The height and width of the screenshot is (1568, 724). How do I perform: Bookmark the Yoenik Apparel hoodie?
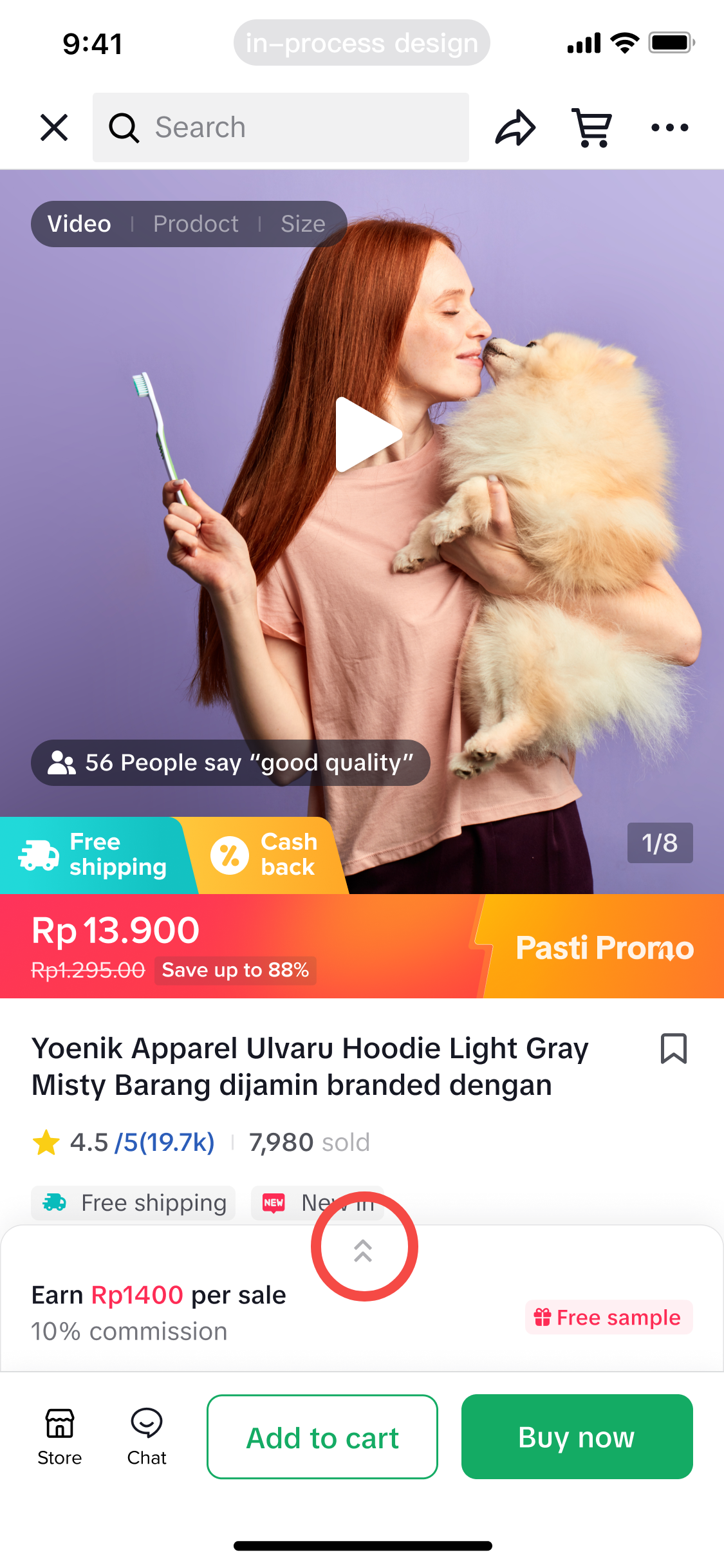point(673,1049)
